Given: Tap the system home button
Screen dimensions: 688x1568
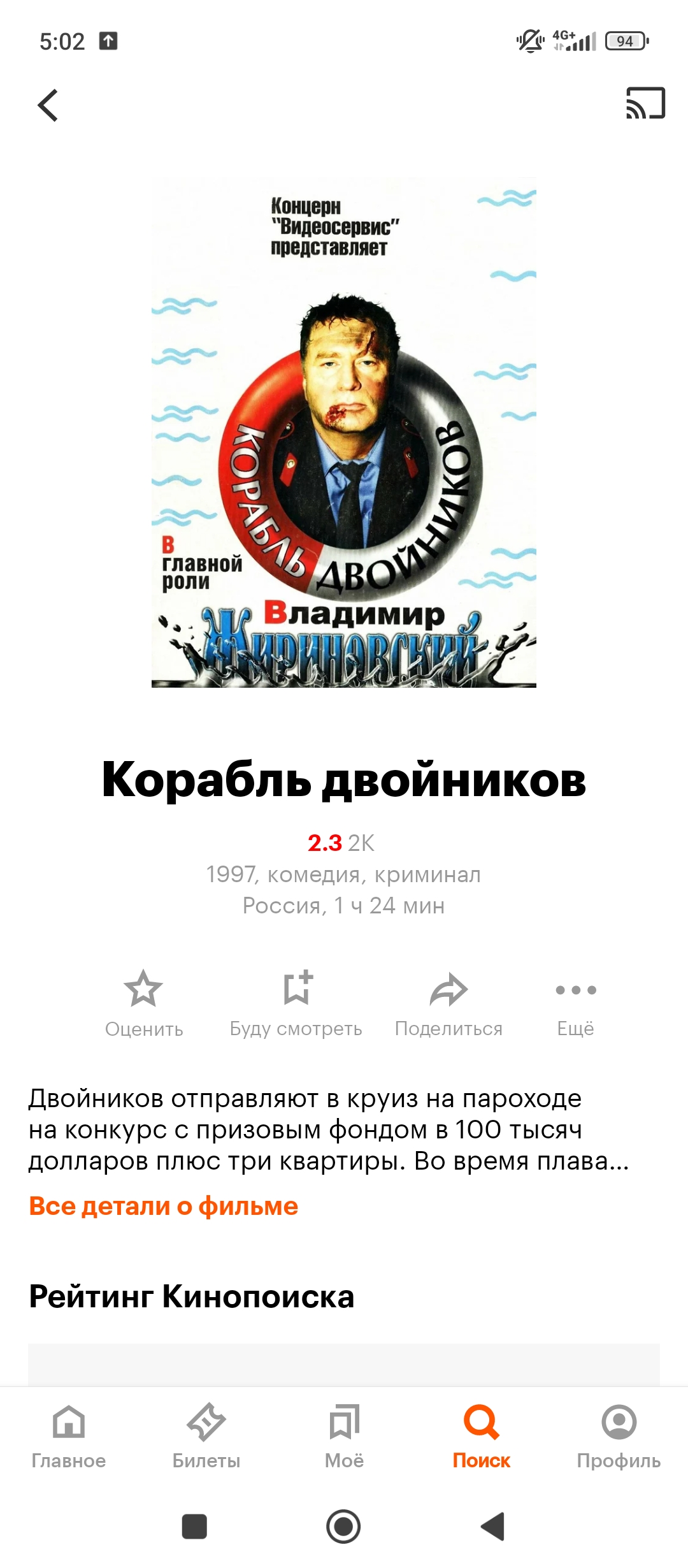Looking at the screenshot, I should coord(343,1527).
